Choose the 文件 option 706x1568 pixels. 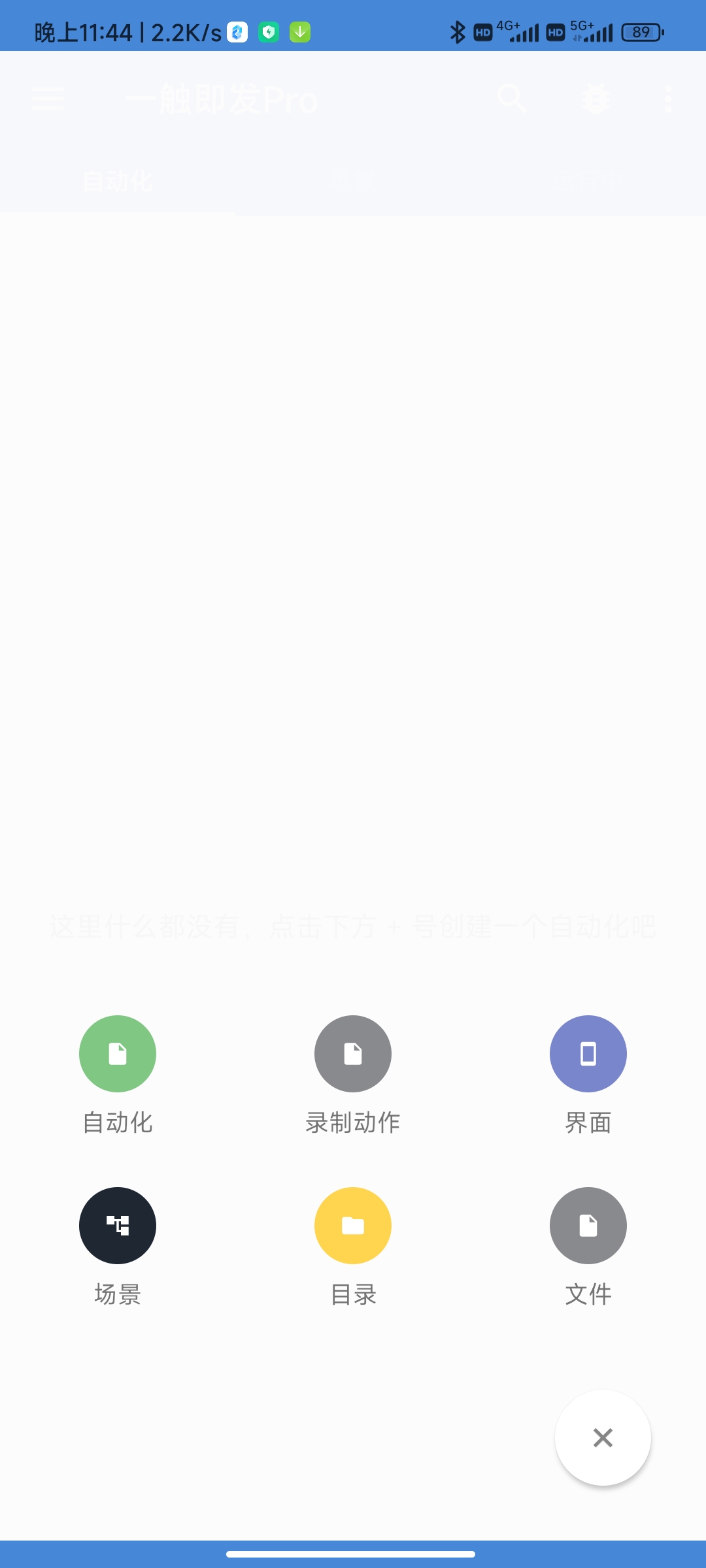coord(588,1225)
